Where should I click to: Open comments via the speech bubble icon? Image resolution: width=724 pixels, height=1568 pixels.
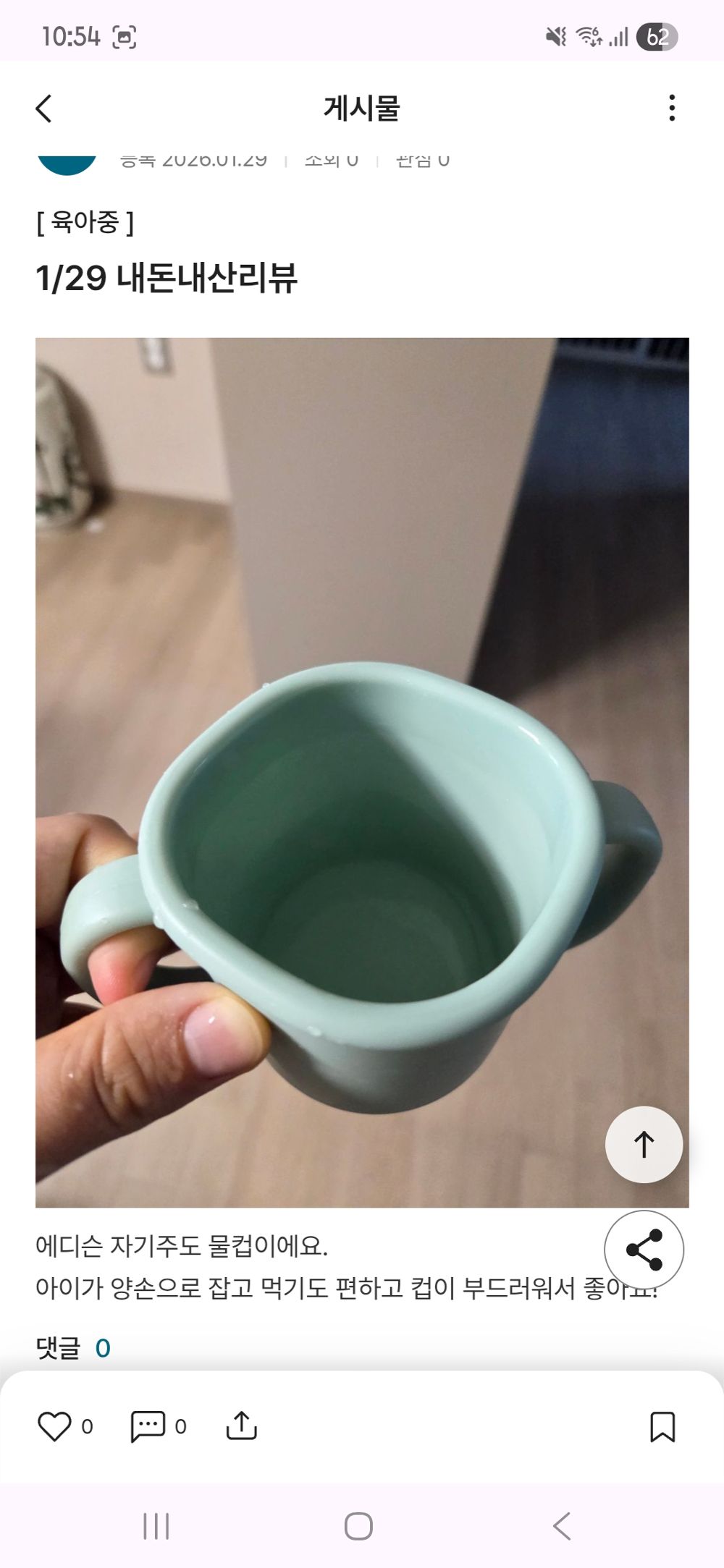point(147,1426)
